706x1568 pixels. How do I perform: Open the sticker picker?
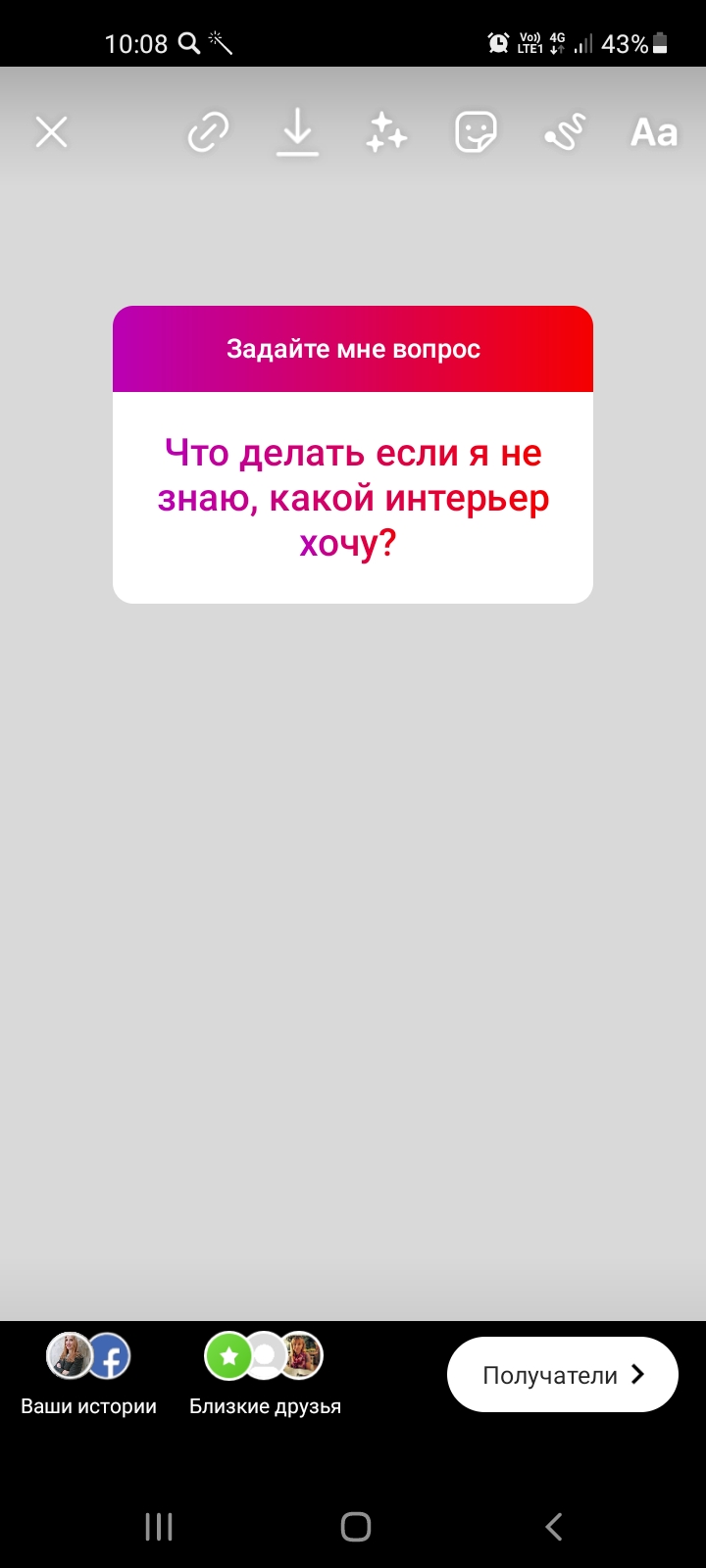(x=476, y=131)
